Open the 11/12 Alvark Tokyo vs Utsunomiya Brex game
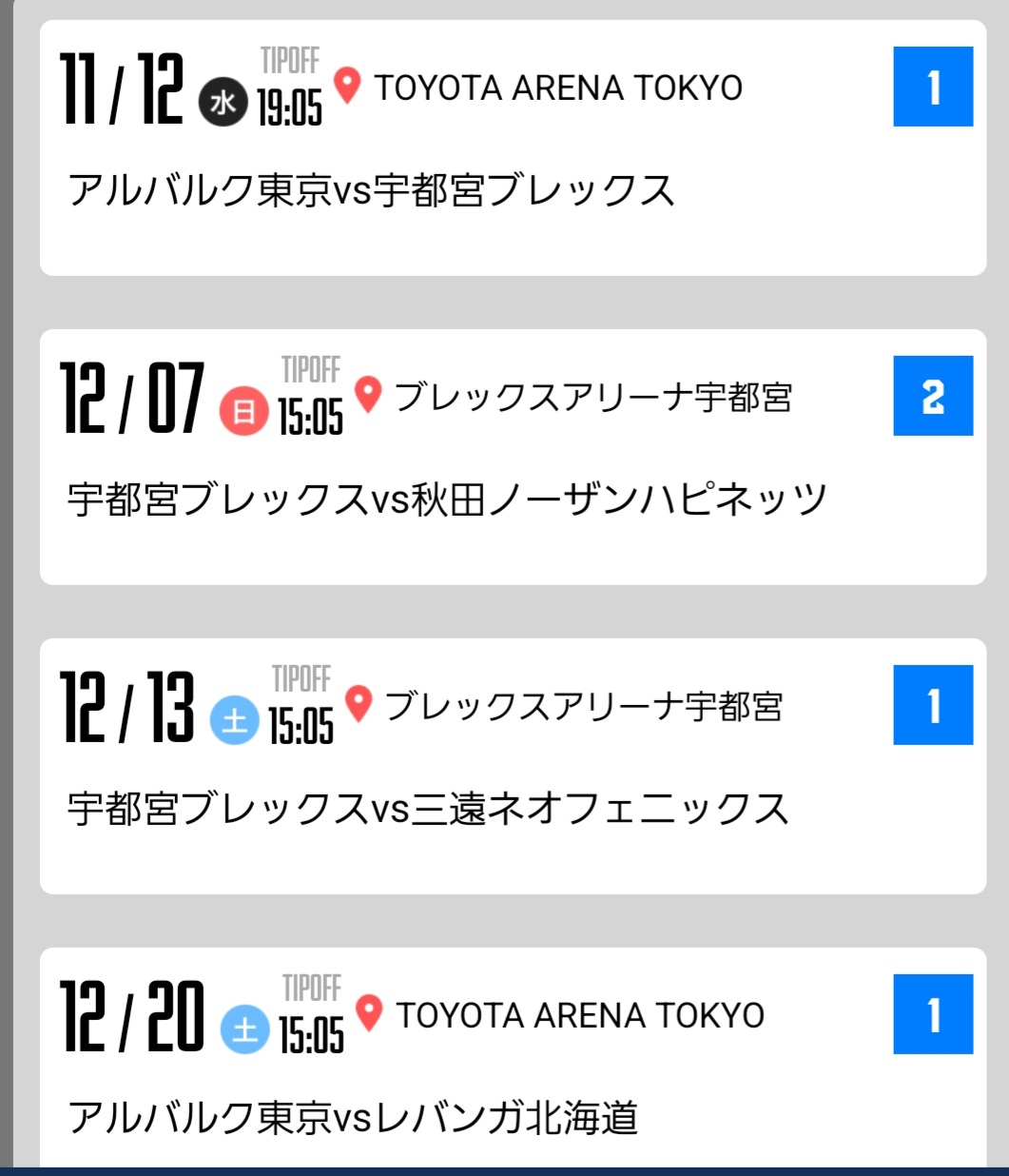Viewport: 1009px width, 1176px height. click(x=371, y=190)
